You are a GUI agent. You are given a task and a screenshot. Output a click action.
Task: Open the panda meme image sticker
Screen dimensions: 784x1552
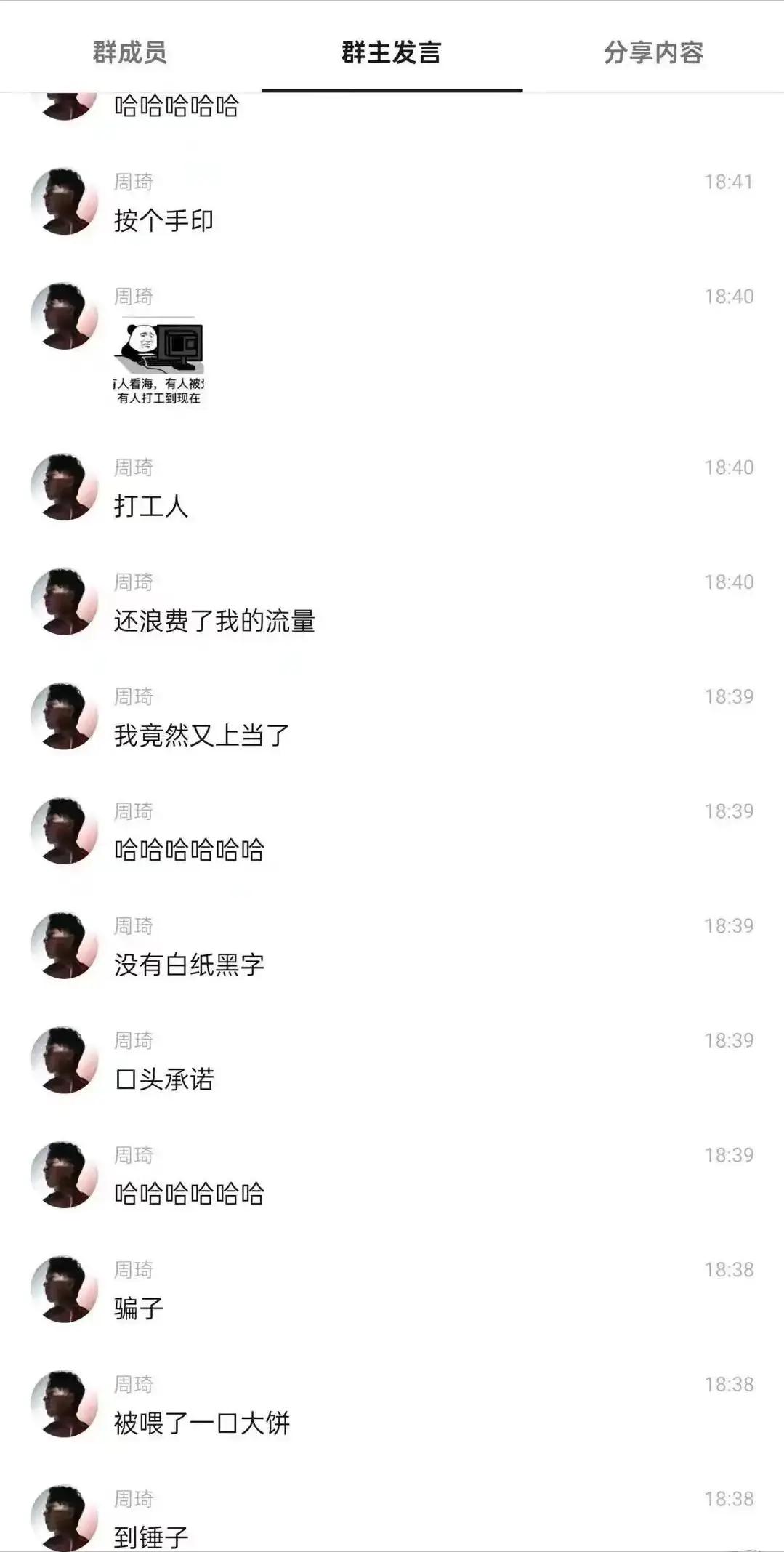(x=159, y=361)
